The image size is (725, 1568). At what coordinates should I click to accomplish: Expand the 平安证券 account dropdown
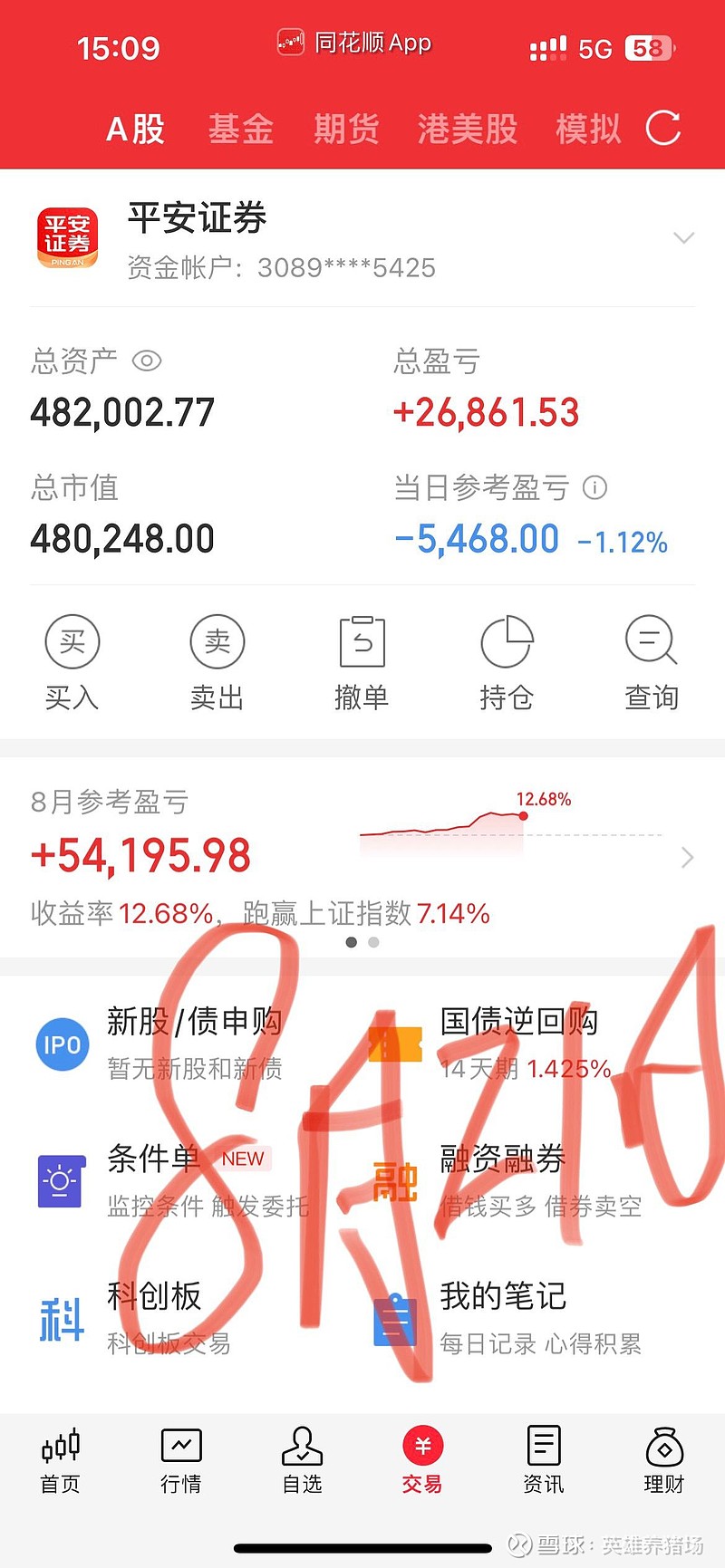684,238
